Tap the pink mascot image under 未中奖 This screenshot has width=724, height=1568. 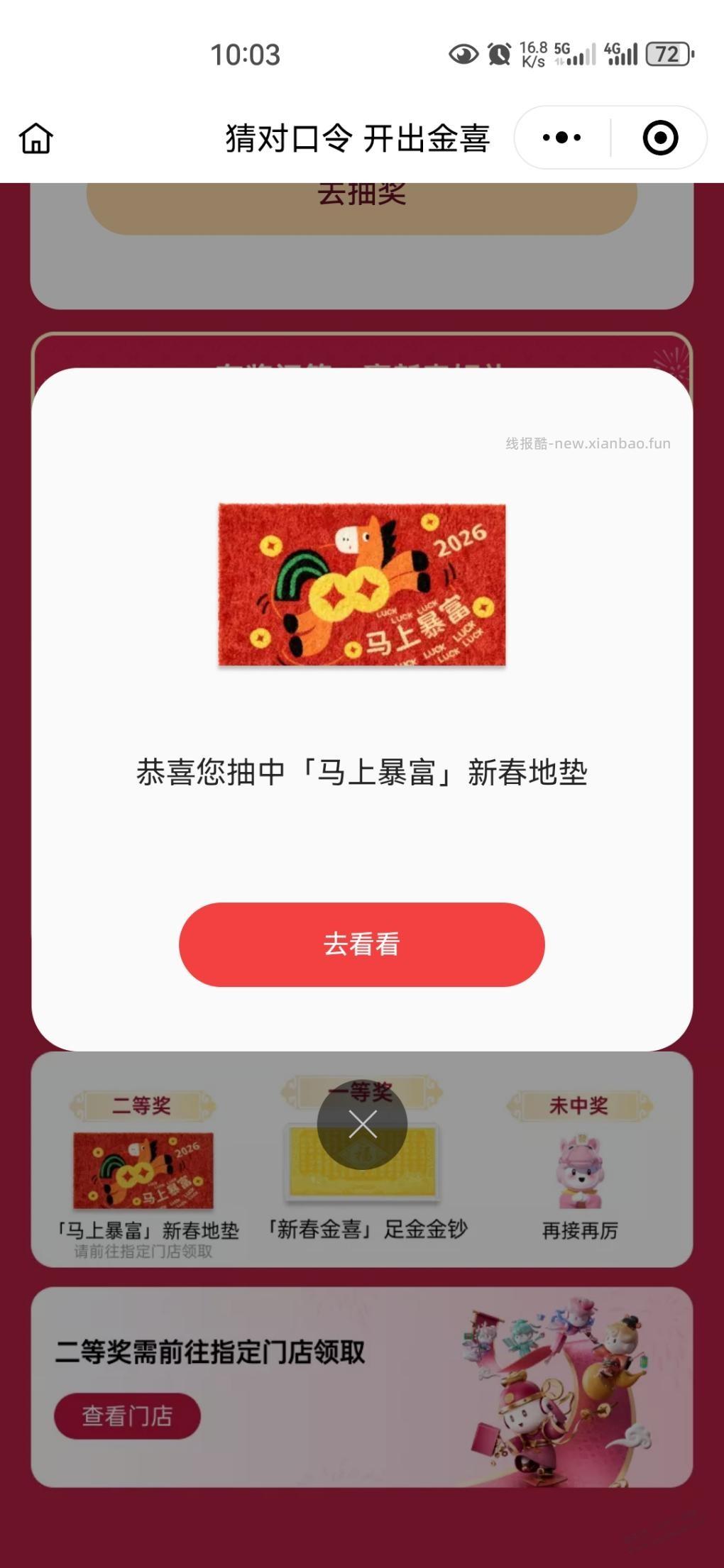click(580, 1171)
